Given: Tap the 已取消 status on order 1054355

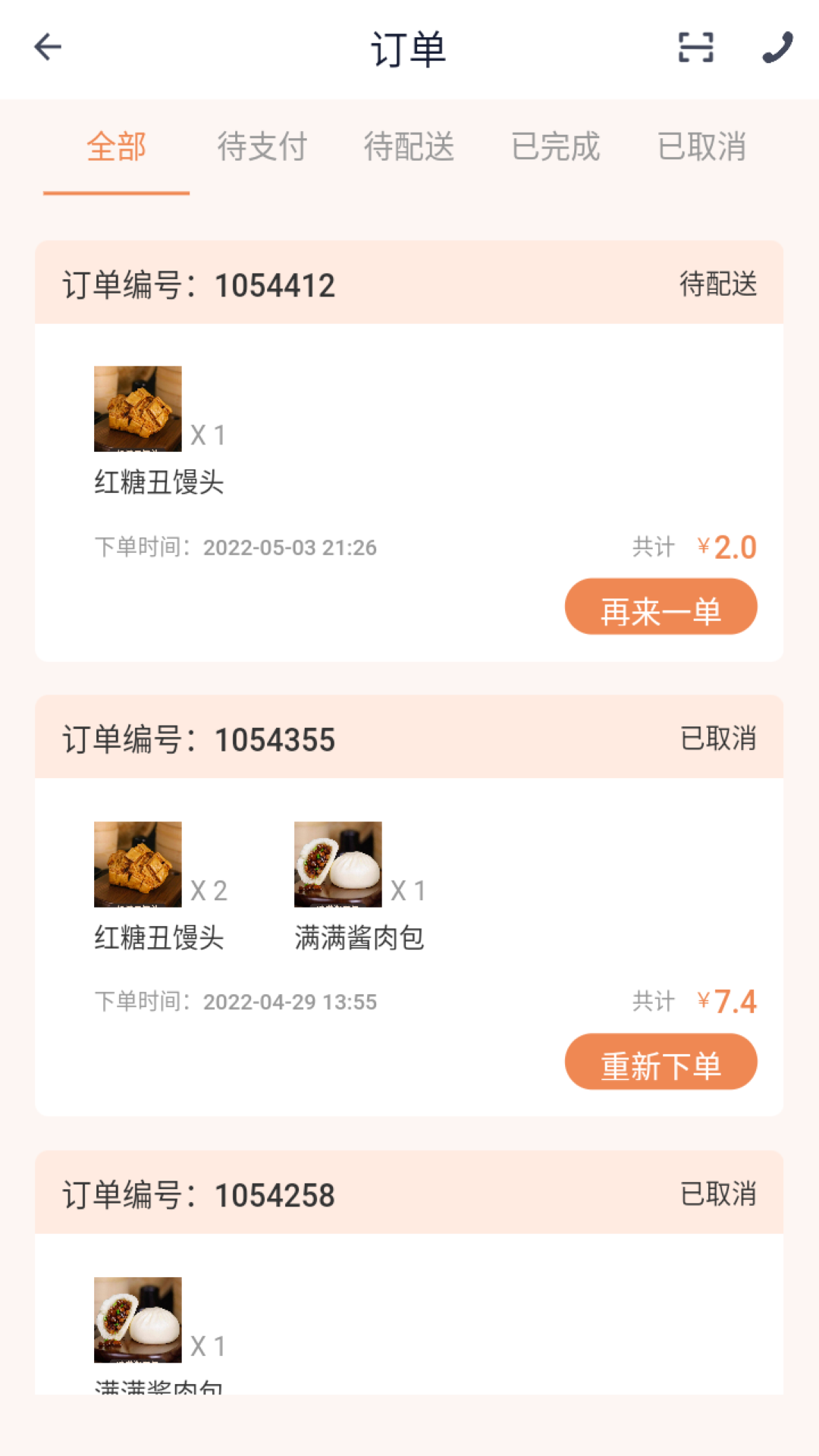Looking at the screenshot, I should pyautogui.click(x=716, y=737).
